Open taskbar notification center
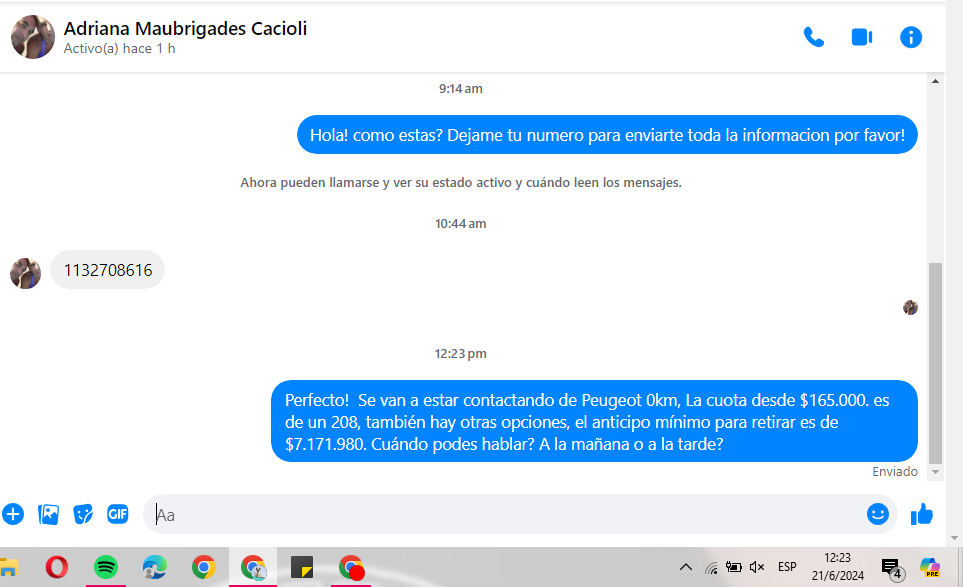The width and height of the screenshot is (963, 587). [890, 567]
